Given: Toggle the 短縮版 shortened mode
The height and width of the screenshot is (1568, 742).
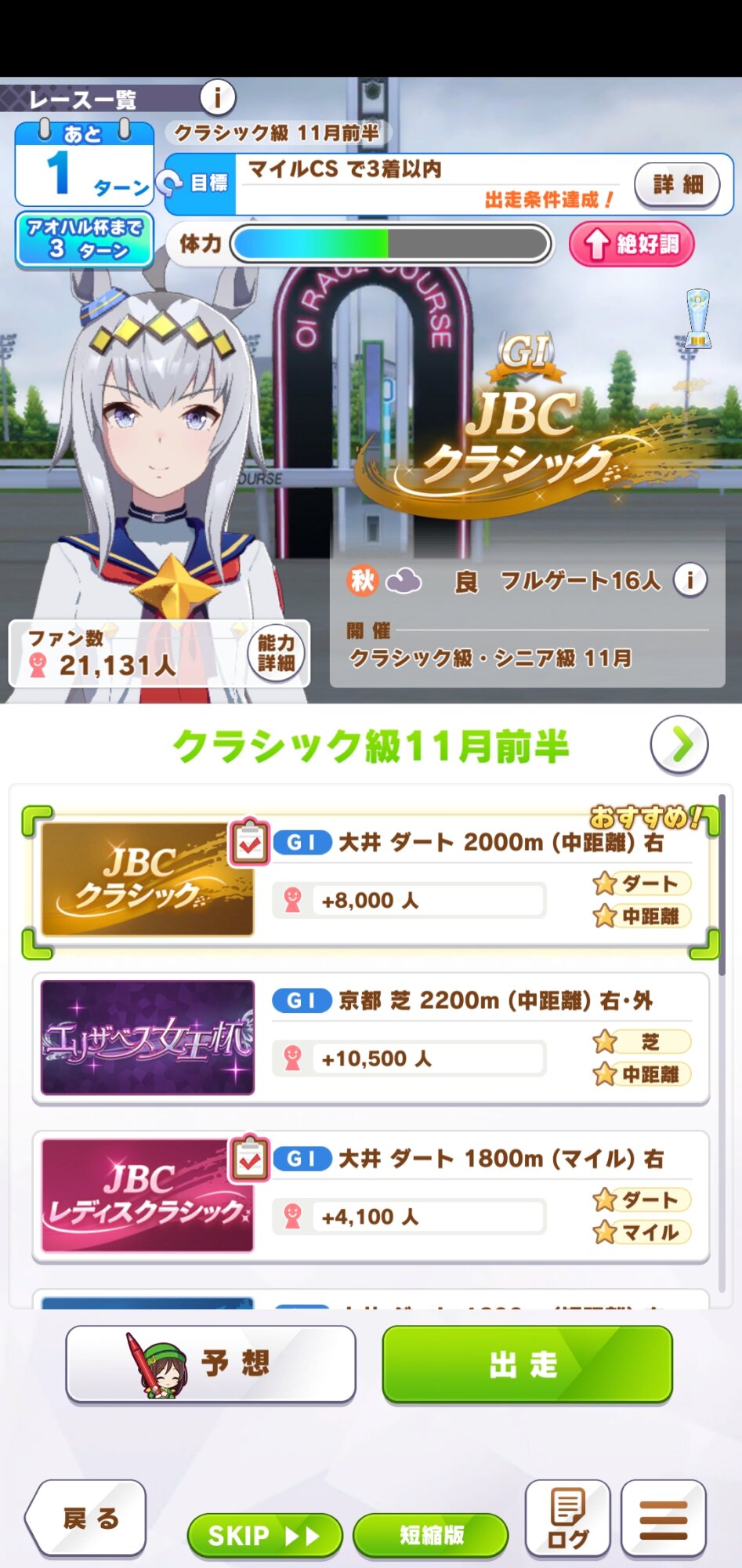Looking at the screenshot, I should click(x=431, y=1535).
